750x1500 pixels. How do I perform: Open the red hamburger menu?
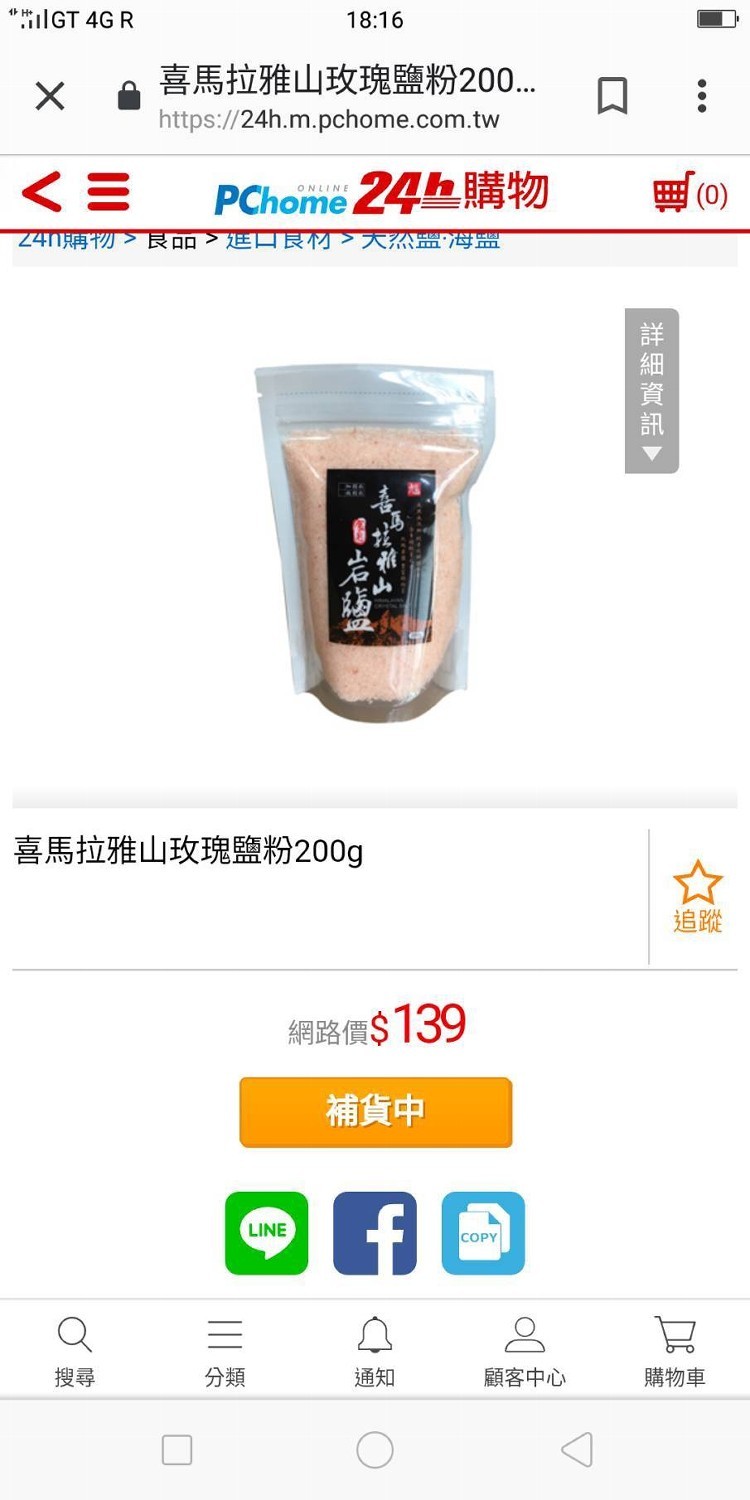coord(108,192)
